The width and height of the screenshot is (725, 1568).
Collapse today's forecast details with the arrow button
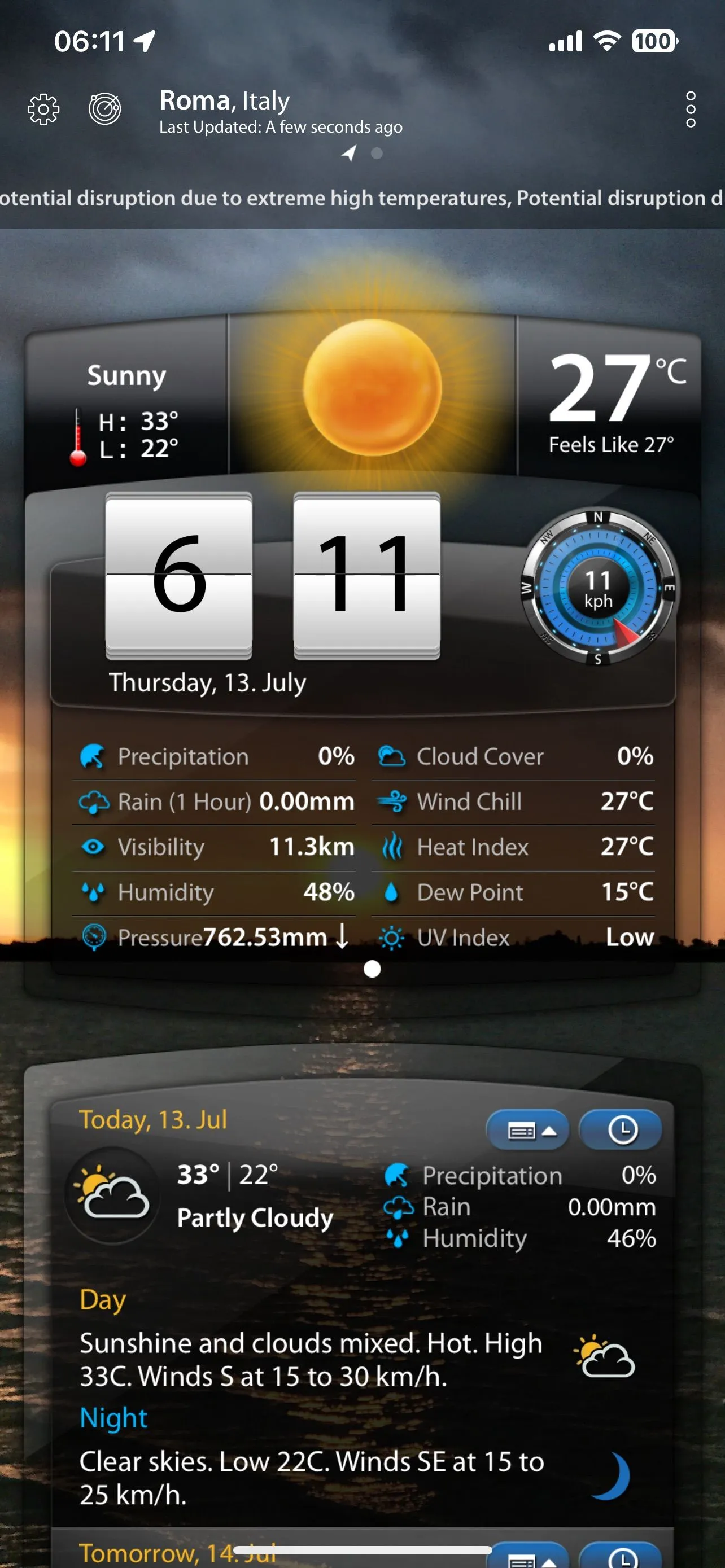[x=527, y=1131]
